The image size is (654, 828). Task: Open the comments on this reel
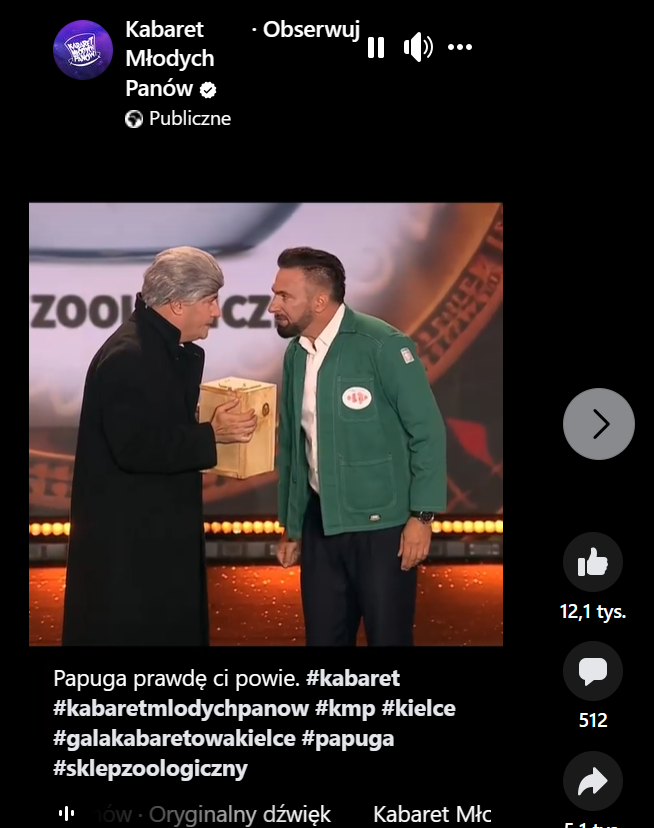pyautogui.click(x=592, y=671)
